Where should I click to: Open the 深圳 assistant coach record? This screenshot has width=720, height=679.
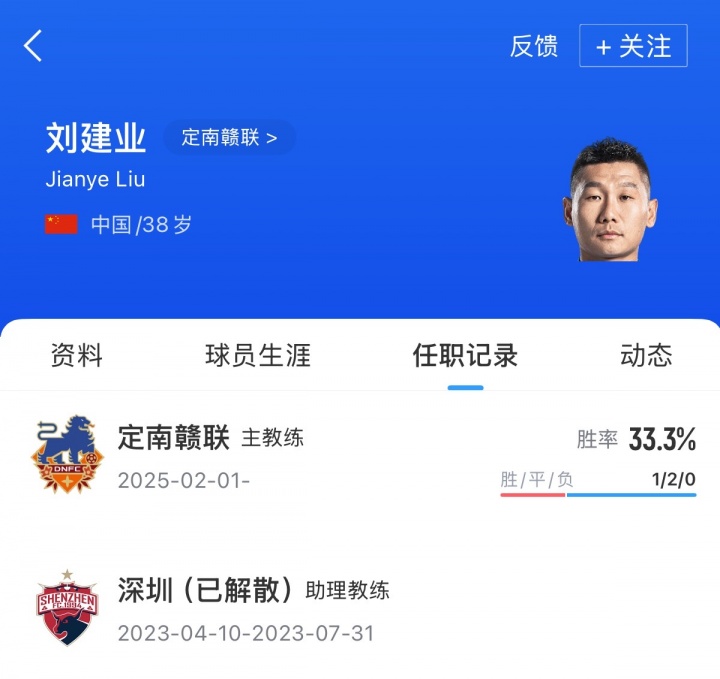[x=360, y=607]
